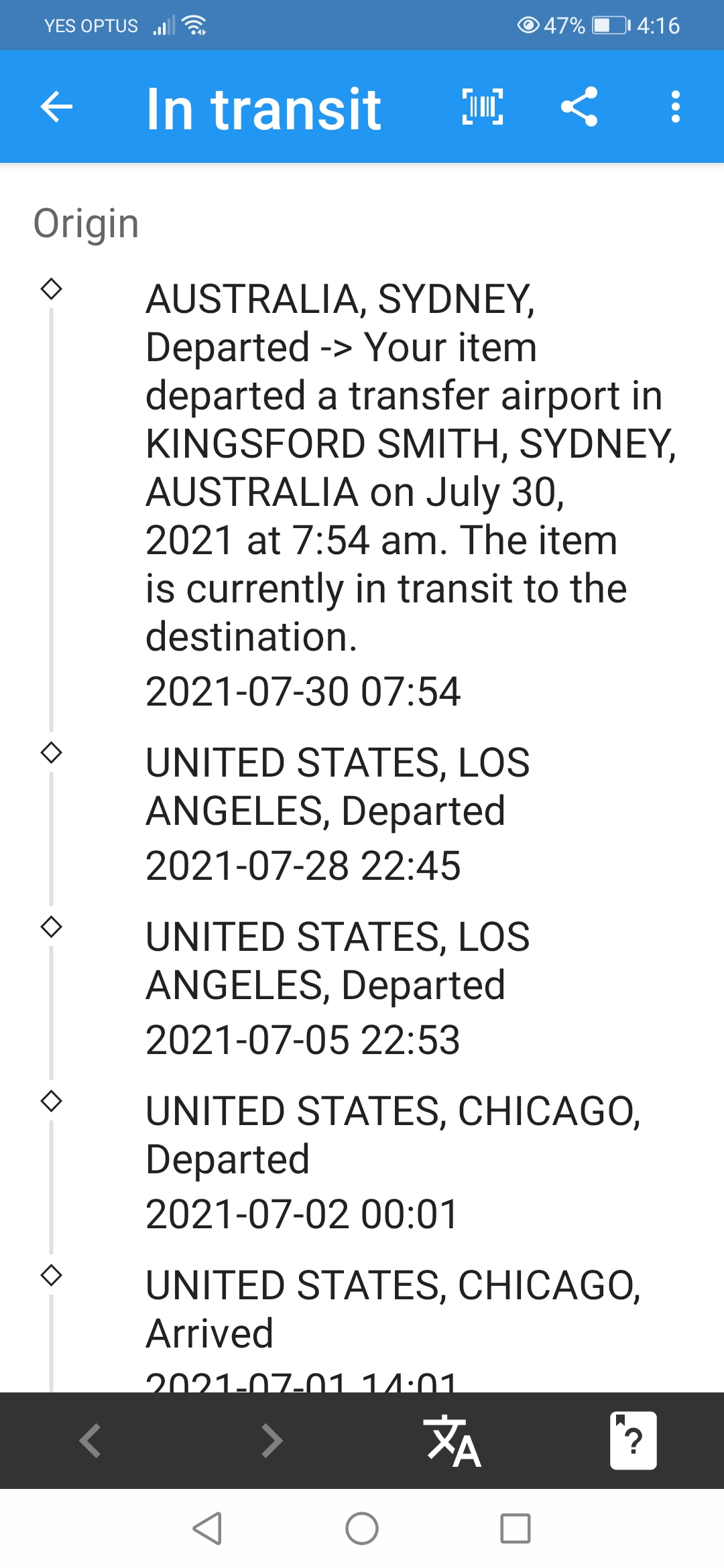The width and height of the screenshot is (724, 1568).
Task: Tap the previous page chevron in the bottom toolbar
Action: coord(90,1441)
